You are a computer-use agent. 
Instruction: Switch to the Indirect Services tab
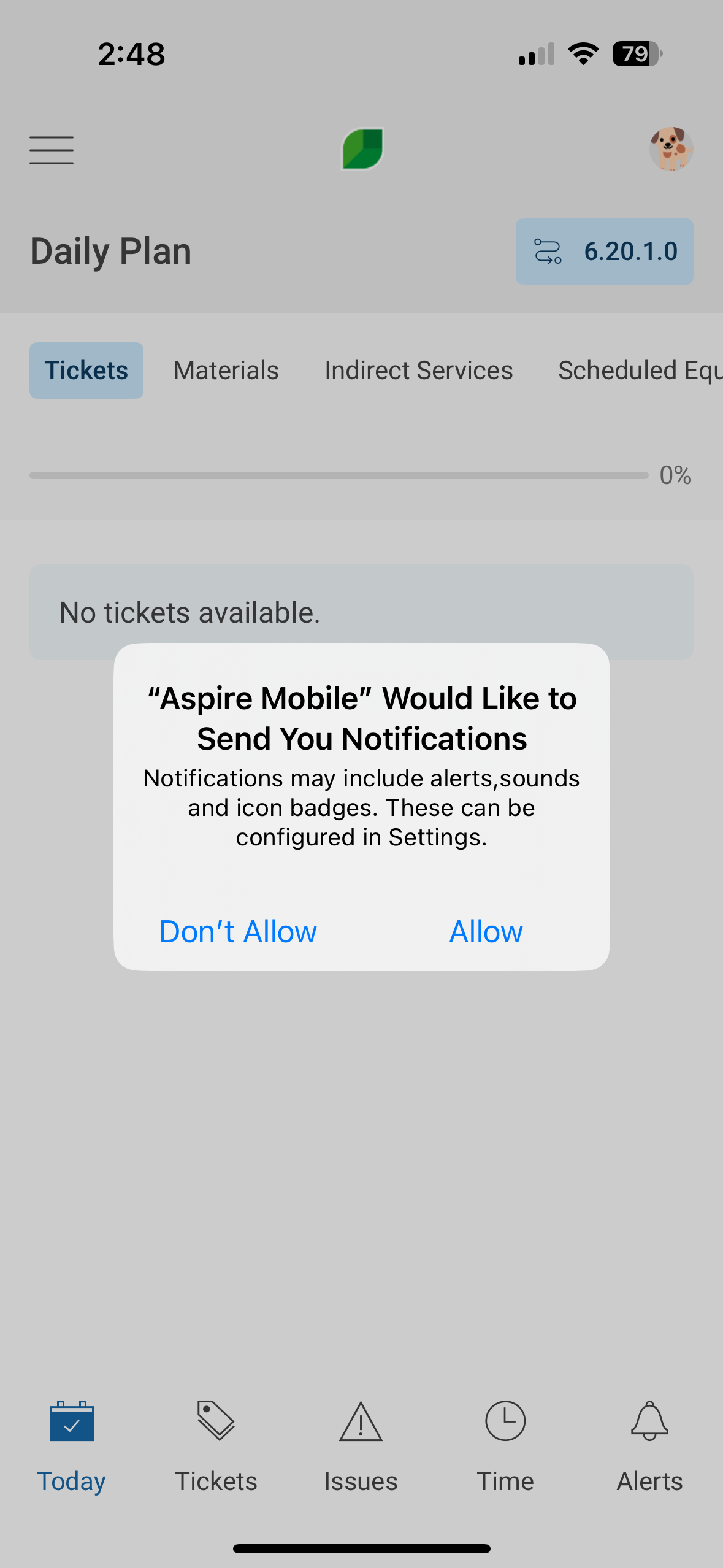coord(418,371)
